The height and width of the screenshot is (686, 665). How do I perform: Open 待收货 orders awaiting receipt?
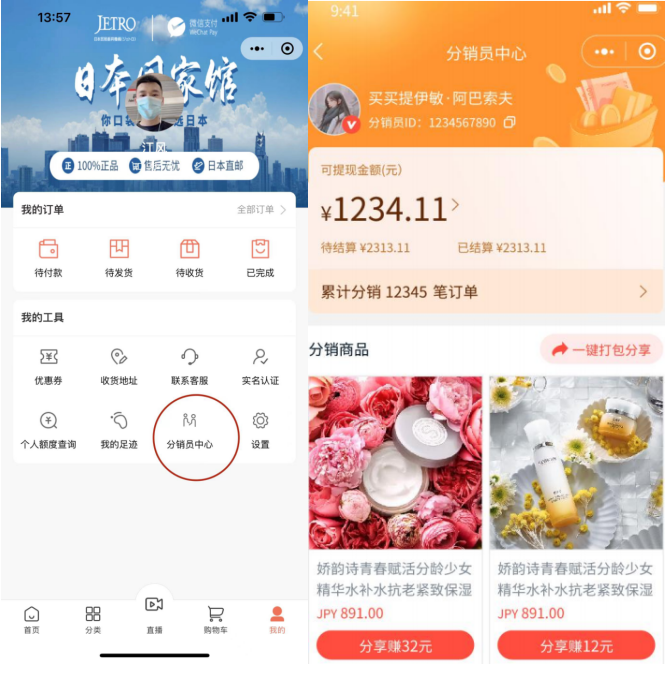pos(189,257)
